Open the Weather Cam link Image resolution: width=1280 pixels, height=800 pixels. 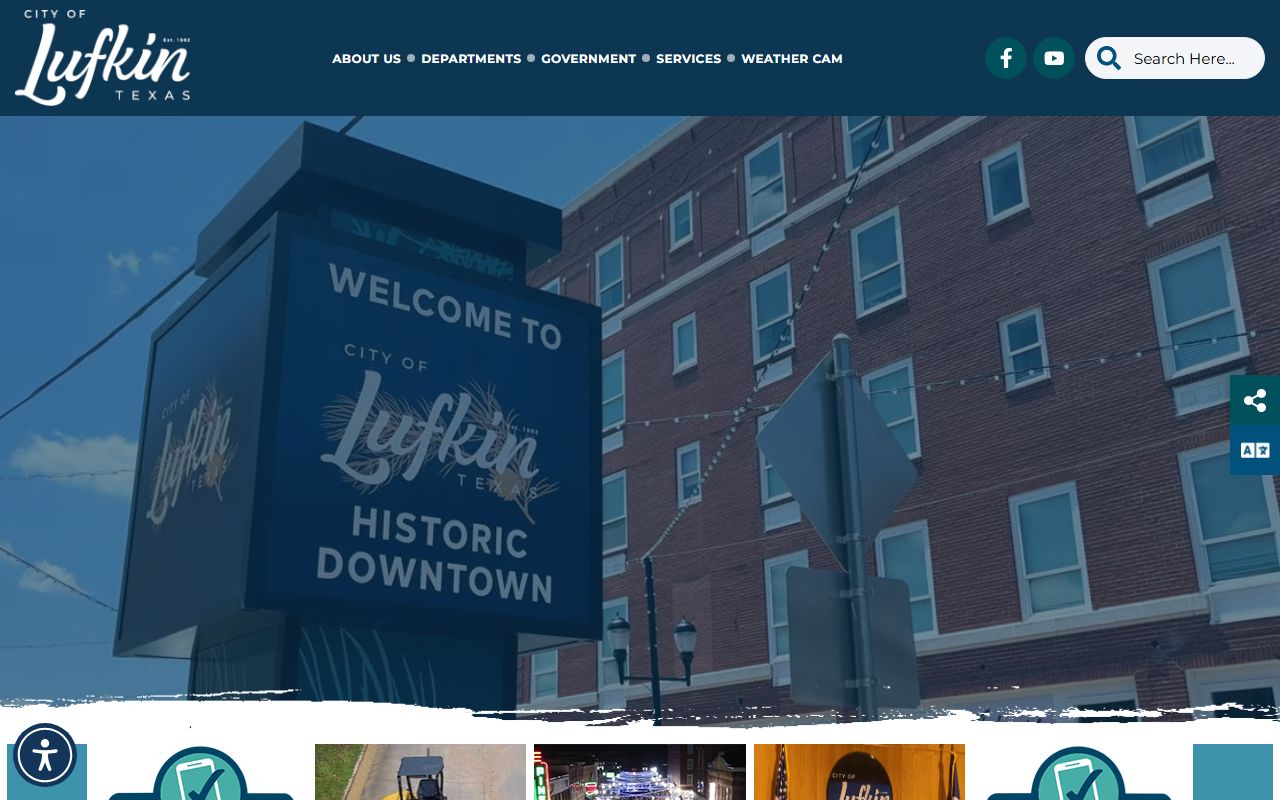coord(791,59)
